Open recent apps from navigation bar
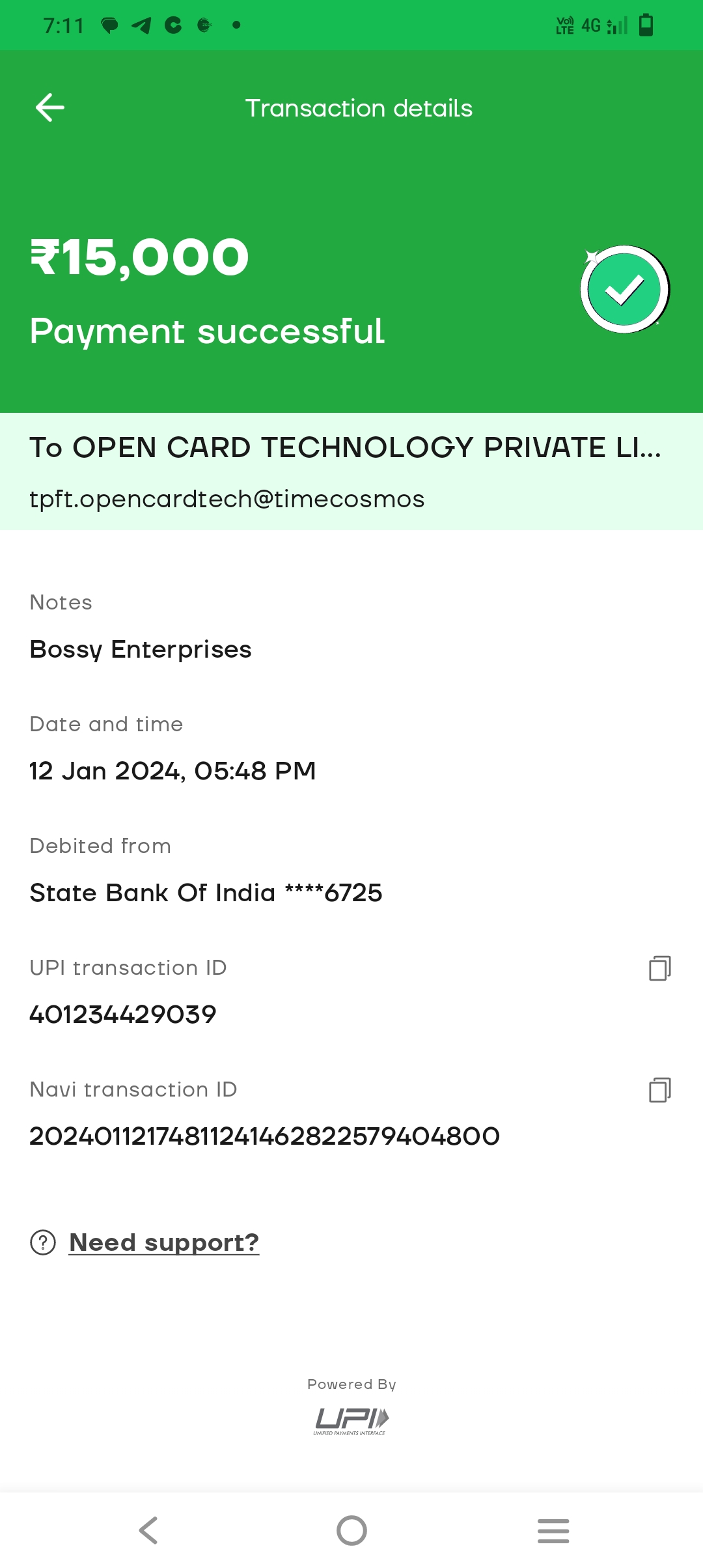 pos(553,1530)
